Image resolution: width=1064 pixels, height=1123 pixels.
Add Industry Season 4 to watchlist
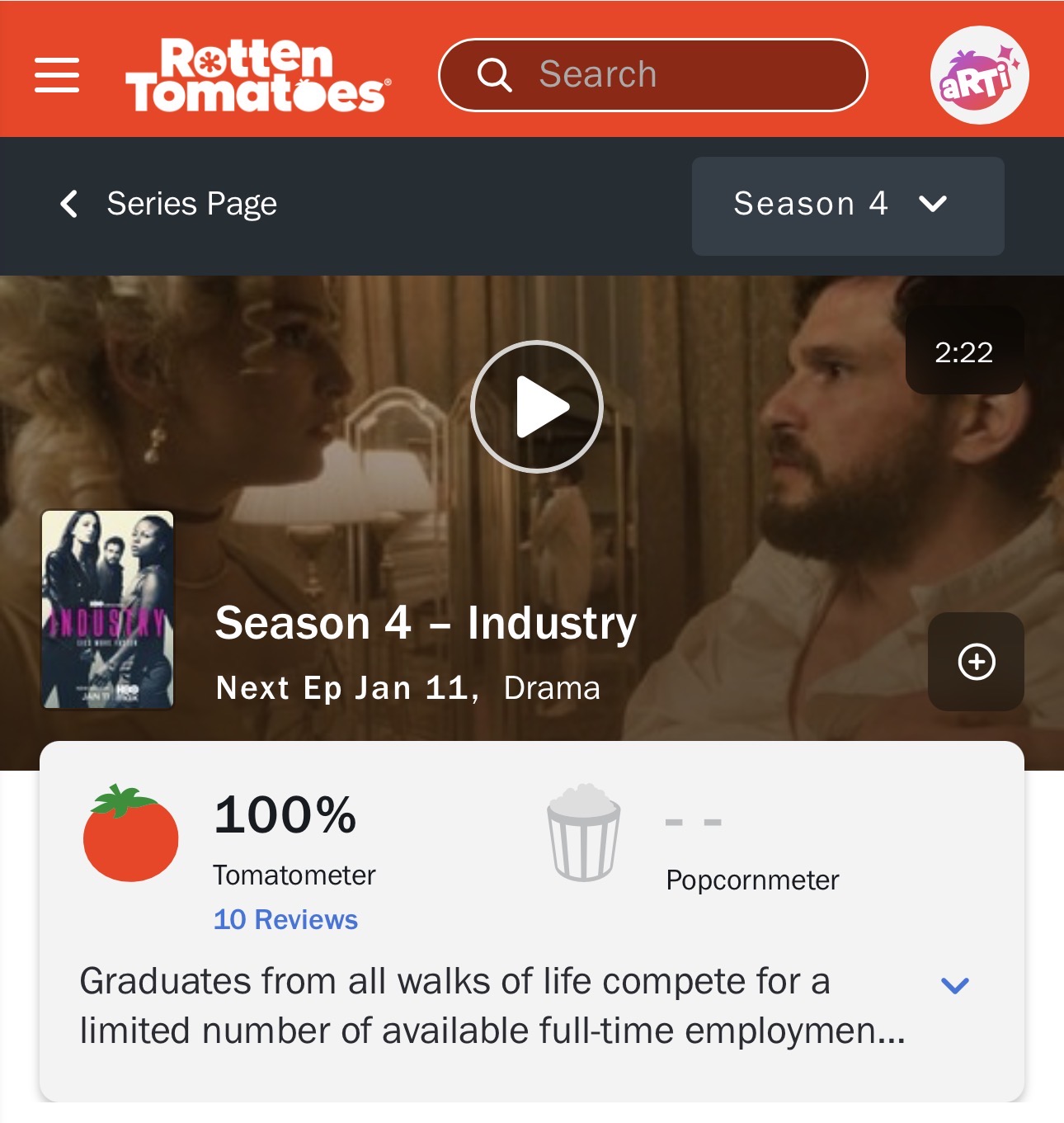point(976,662)
